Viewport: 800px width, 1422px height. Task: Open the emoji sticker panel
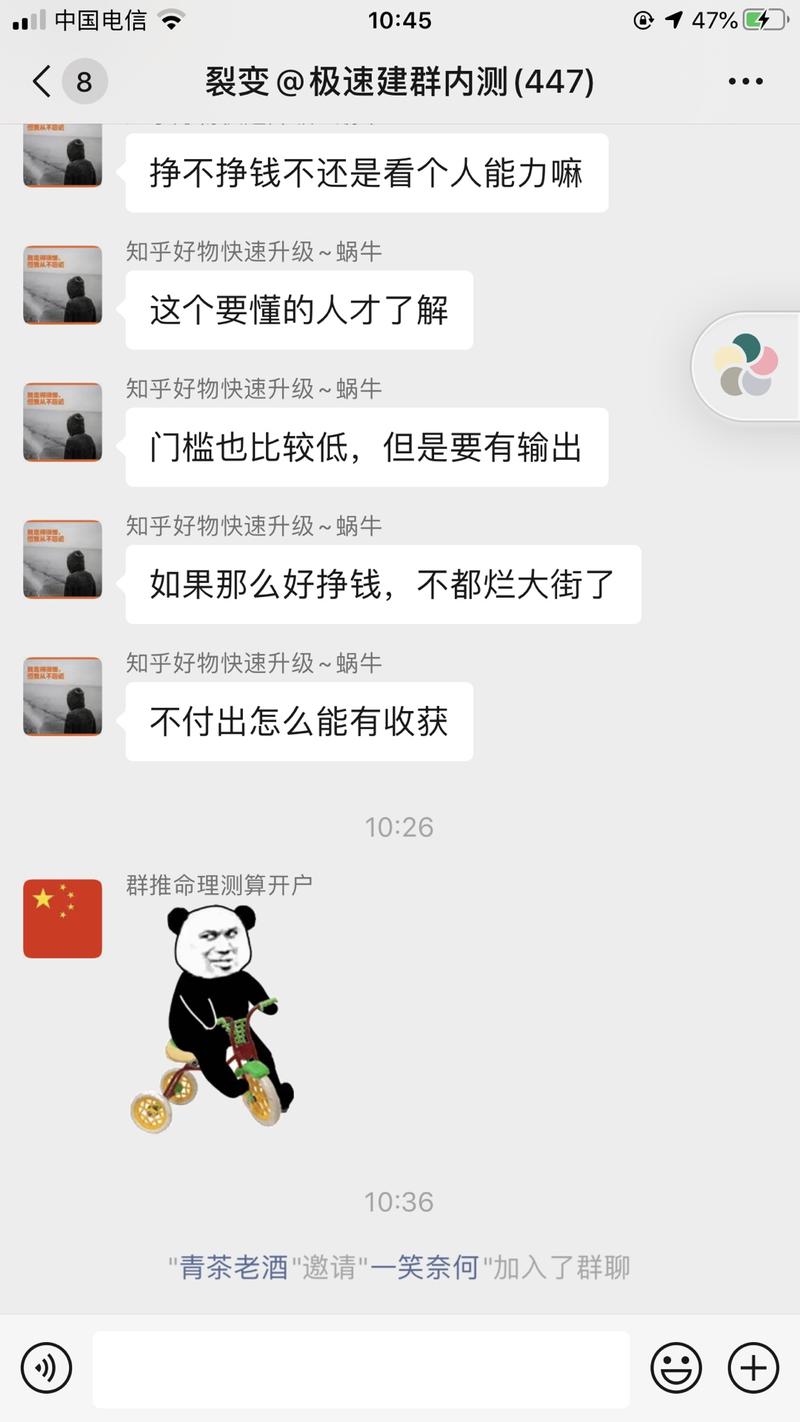coord(677,1367)
